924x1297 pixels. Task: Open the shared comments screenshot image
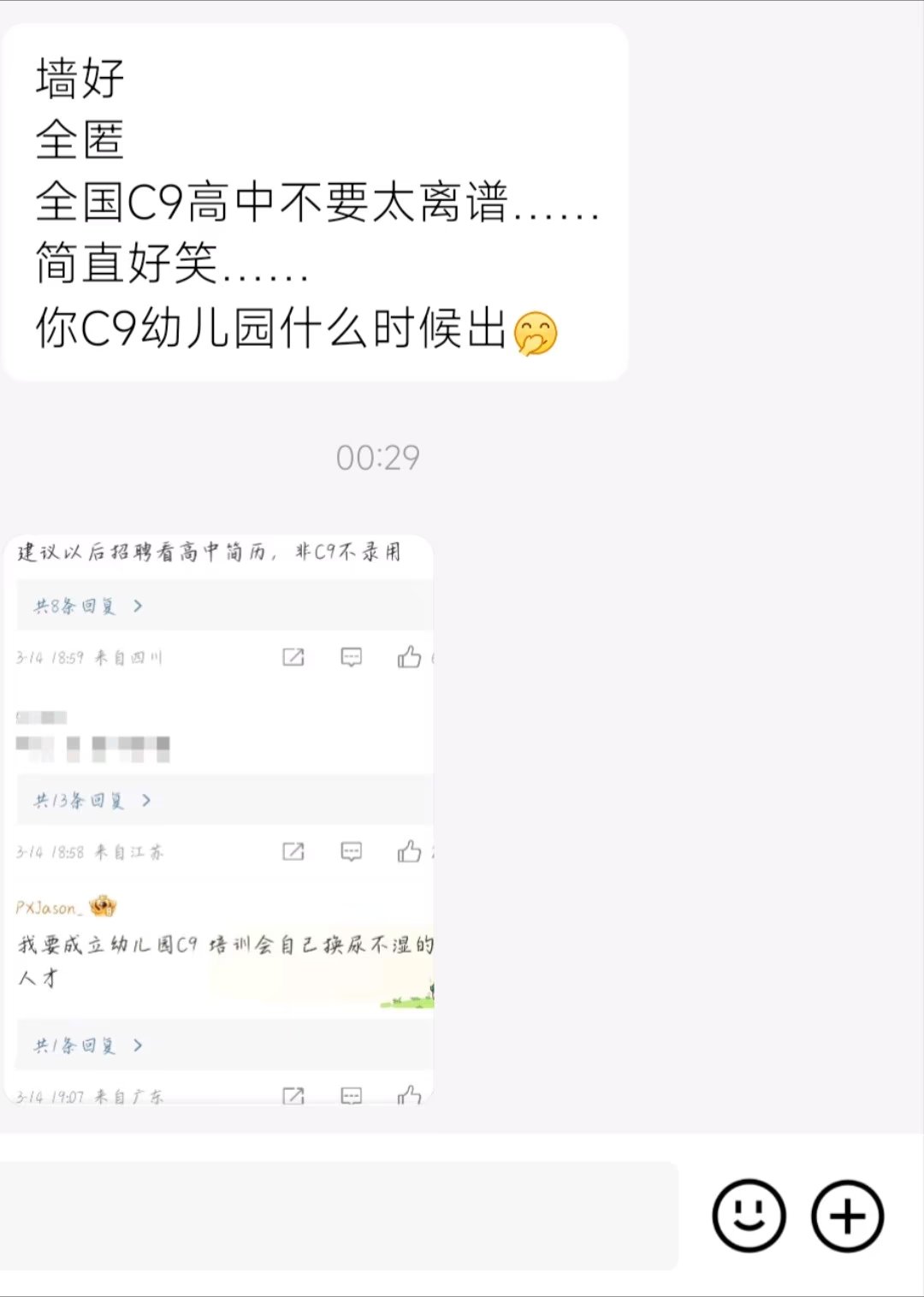(219, 819)
